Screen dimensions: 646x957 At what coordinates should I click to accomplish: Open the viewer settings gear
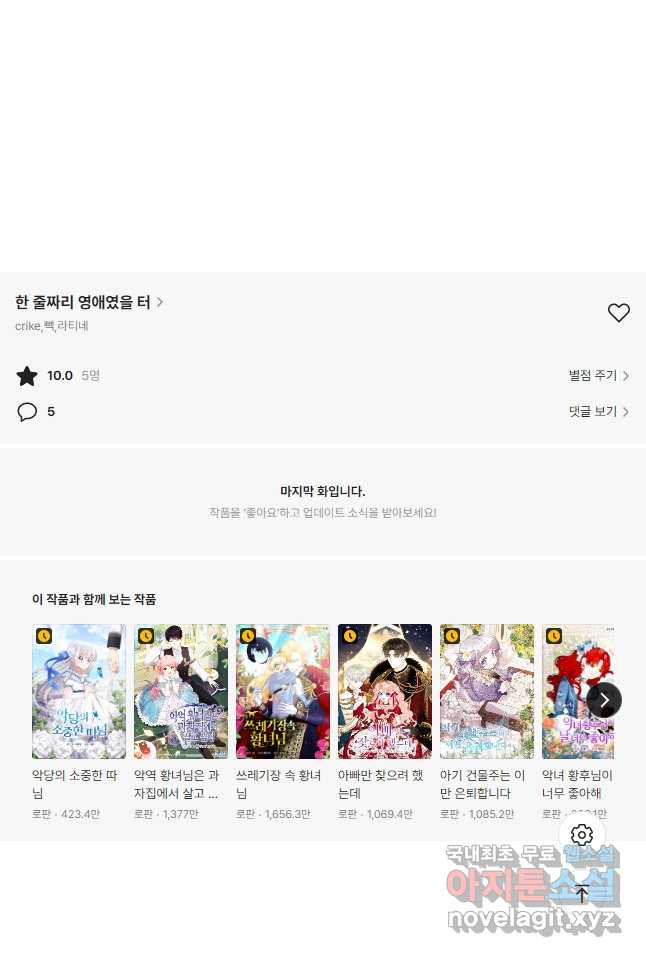(x=582, y=835)
